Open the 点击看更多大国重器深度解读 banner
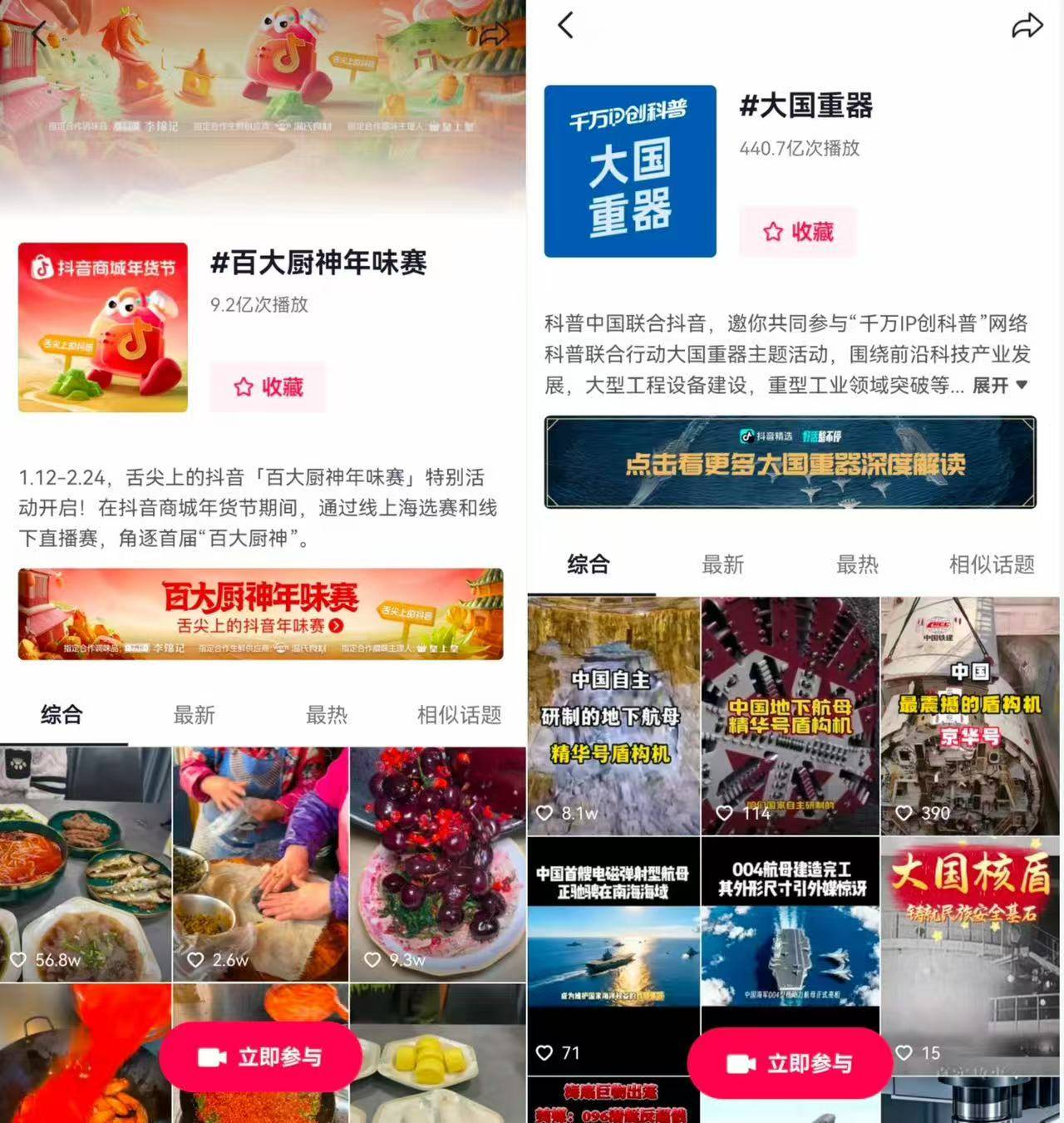This screenshot has width=1064, height=1123. coord(790,462)
